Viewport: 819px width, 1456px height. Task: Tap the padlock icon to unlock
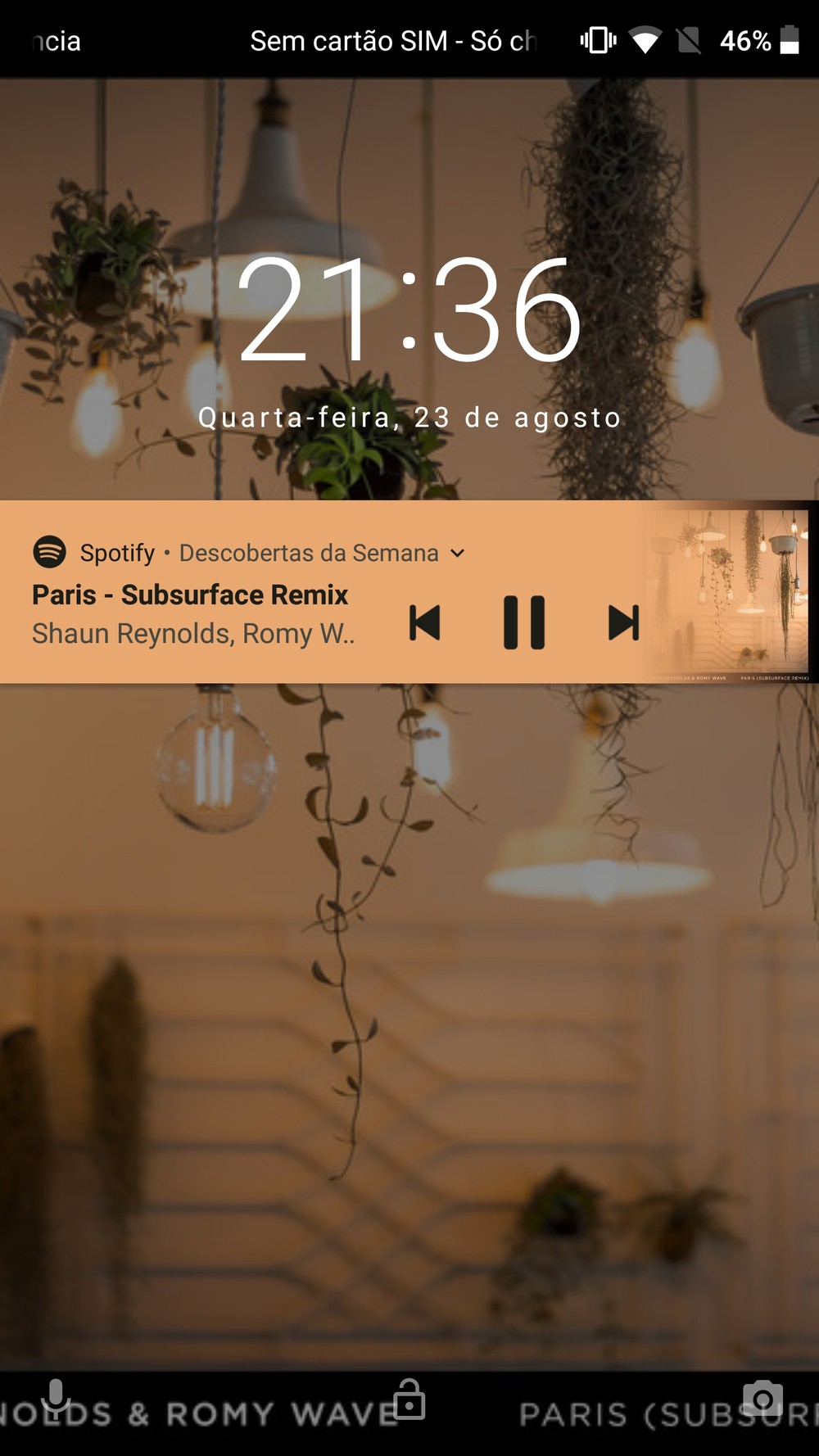[x=409, y=1399]
